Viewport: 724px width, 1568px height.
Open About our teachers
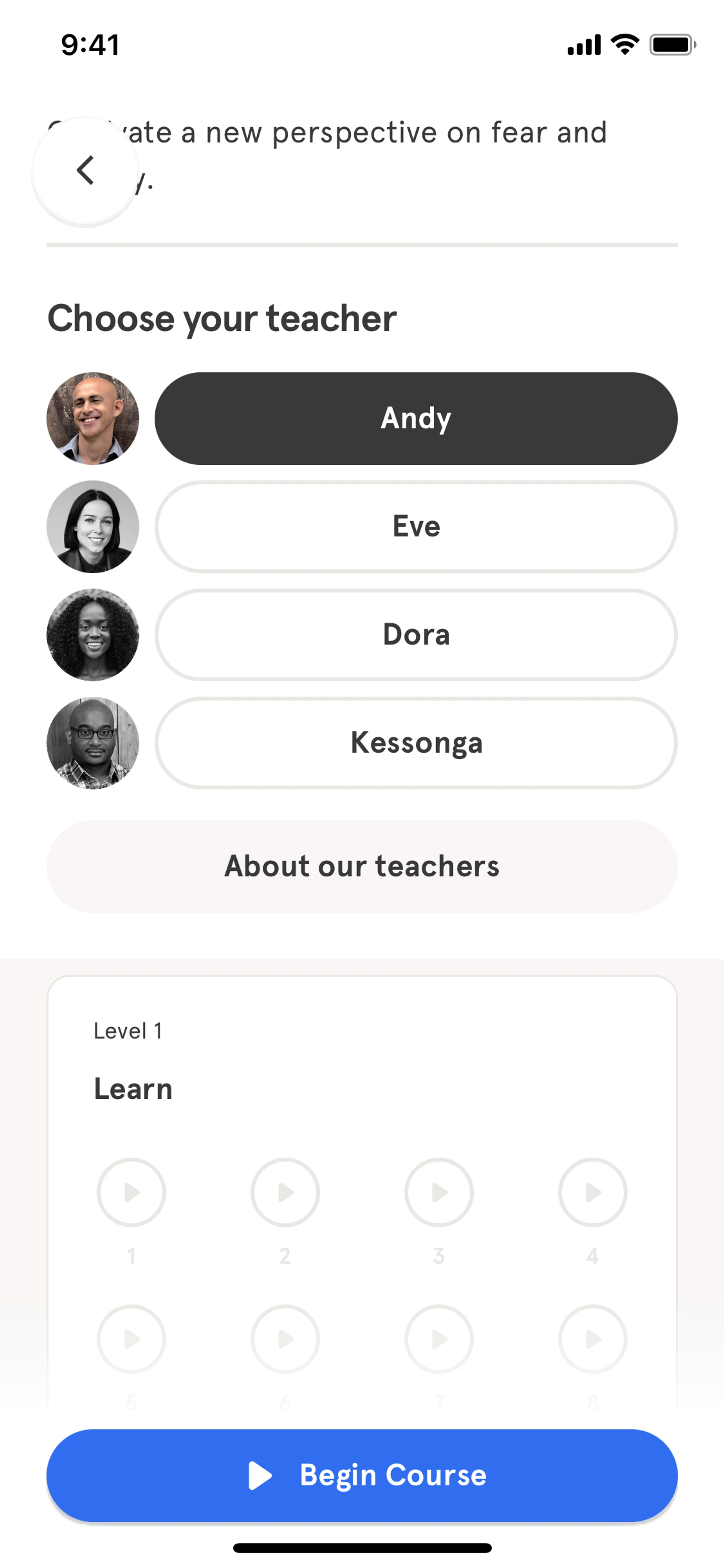[x=362, y=866]
